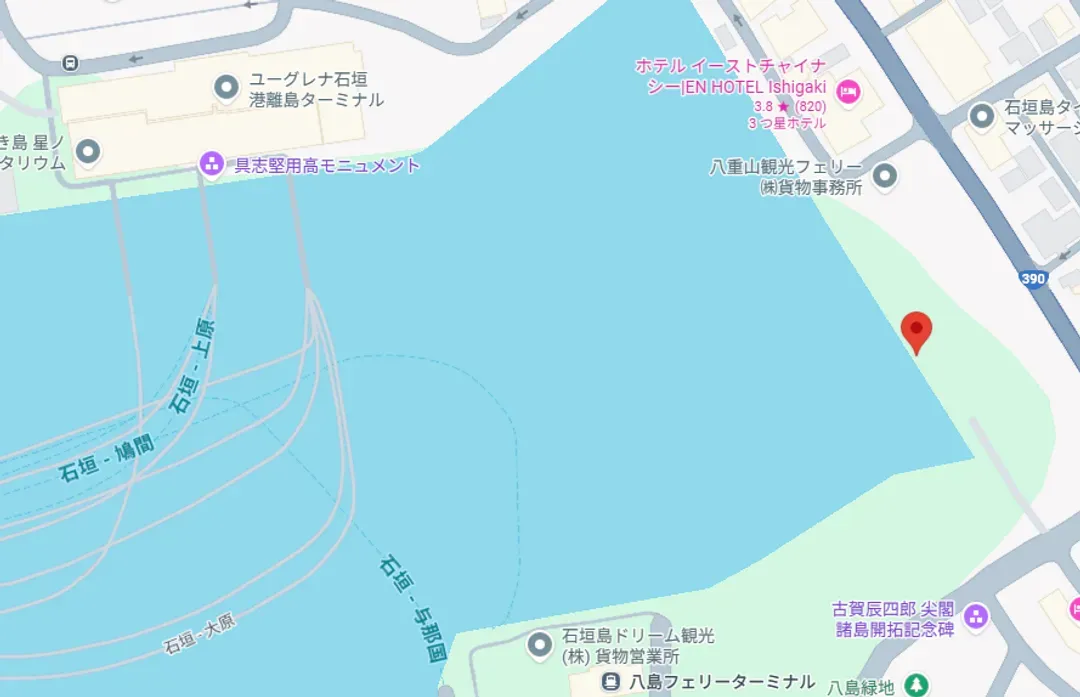Select the 八島緑地 park marker
The width and height of the screenshot is (1080, 697).
pos(915,685)
